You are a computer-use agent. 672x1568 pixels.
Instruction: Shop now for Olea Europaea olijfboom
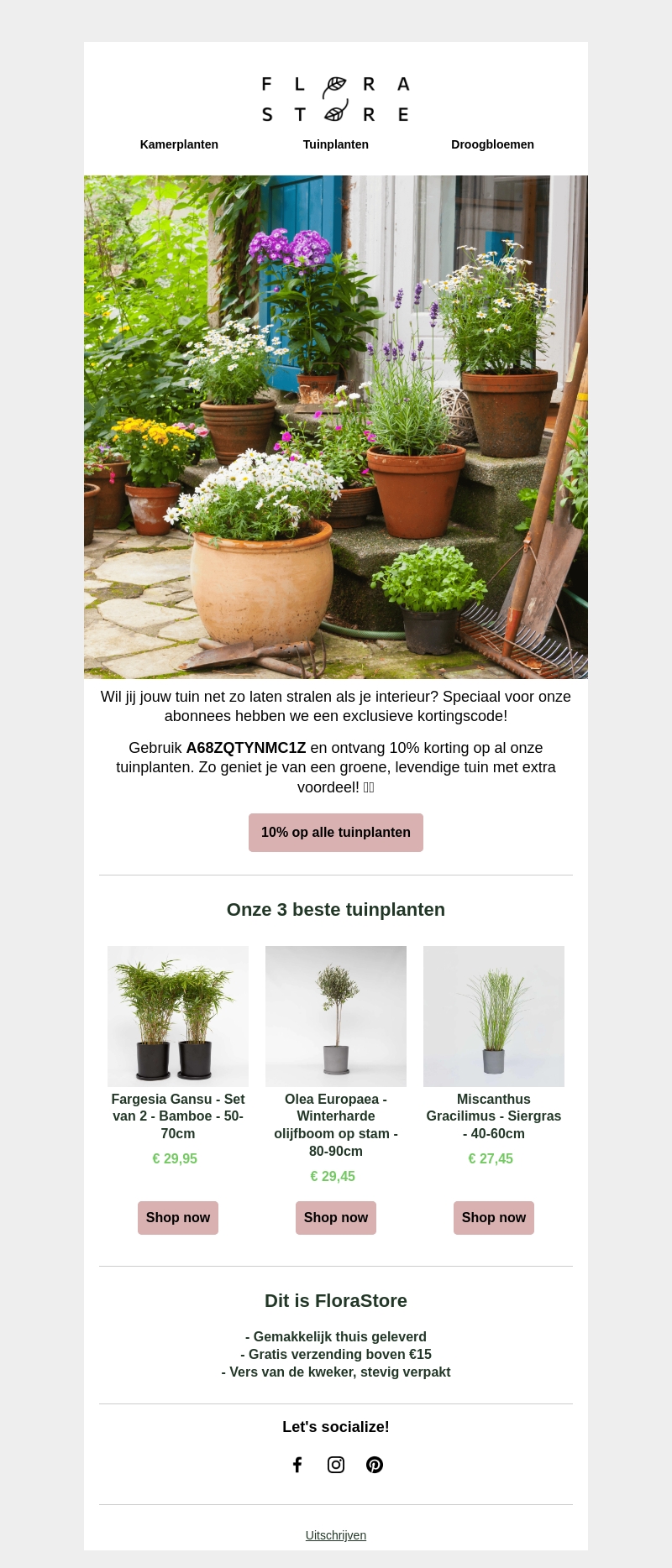tap(335, 1217)
